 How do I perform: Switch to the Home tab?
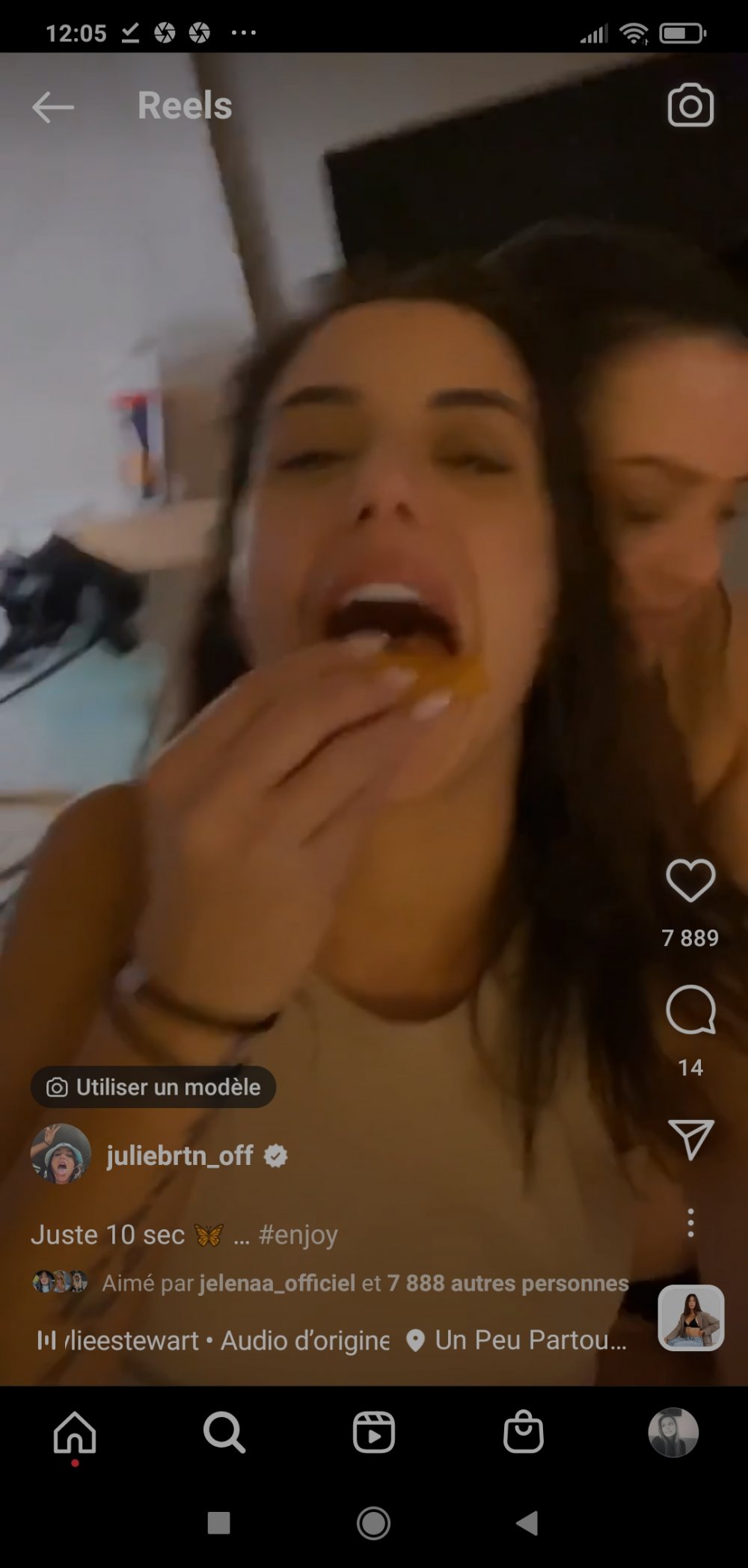coord(75,1433)
